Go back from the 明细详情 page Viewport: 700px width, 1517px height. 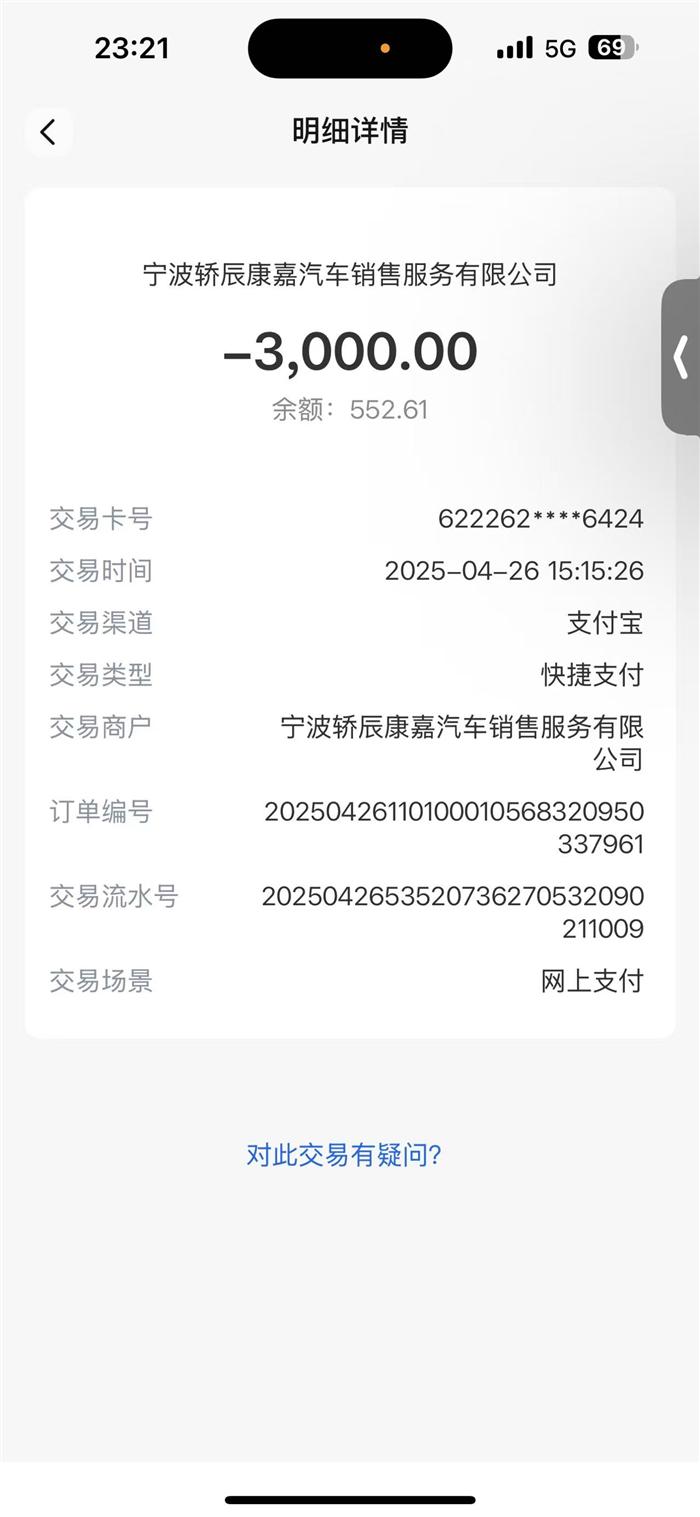click(x=48, y=132)
